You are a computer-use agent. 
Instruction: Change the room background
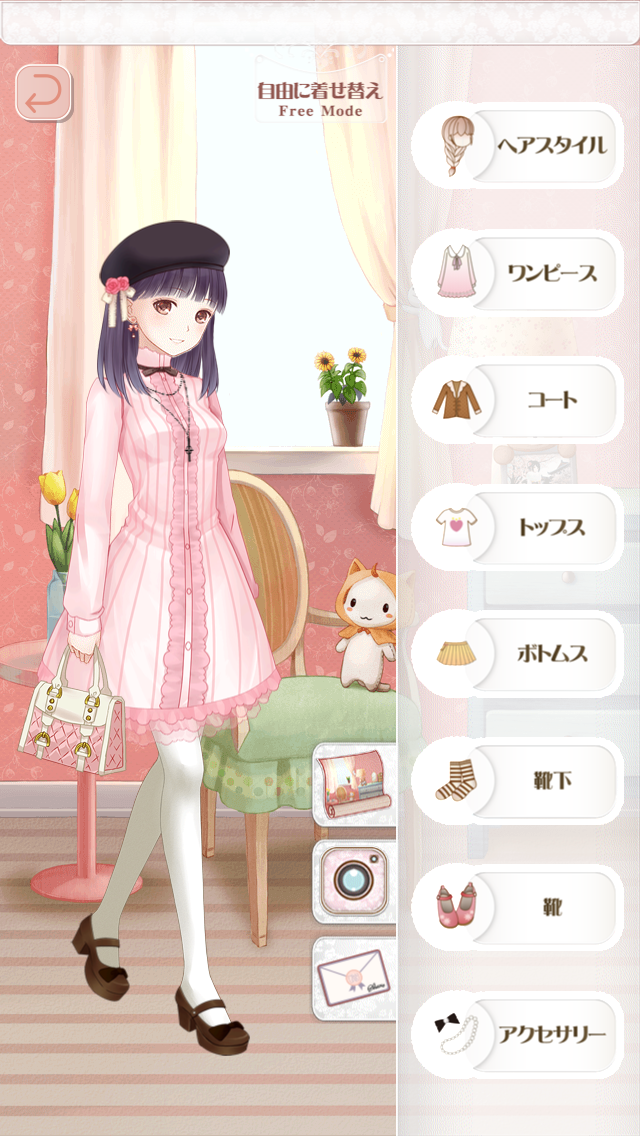(x=353, y=784)
